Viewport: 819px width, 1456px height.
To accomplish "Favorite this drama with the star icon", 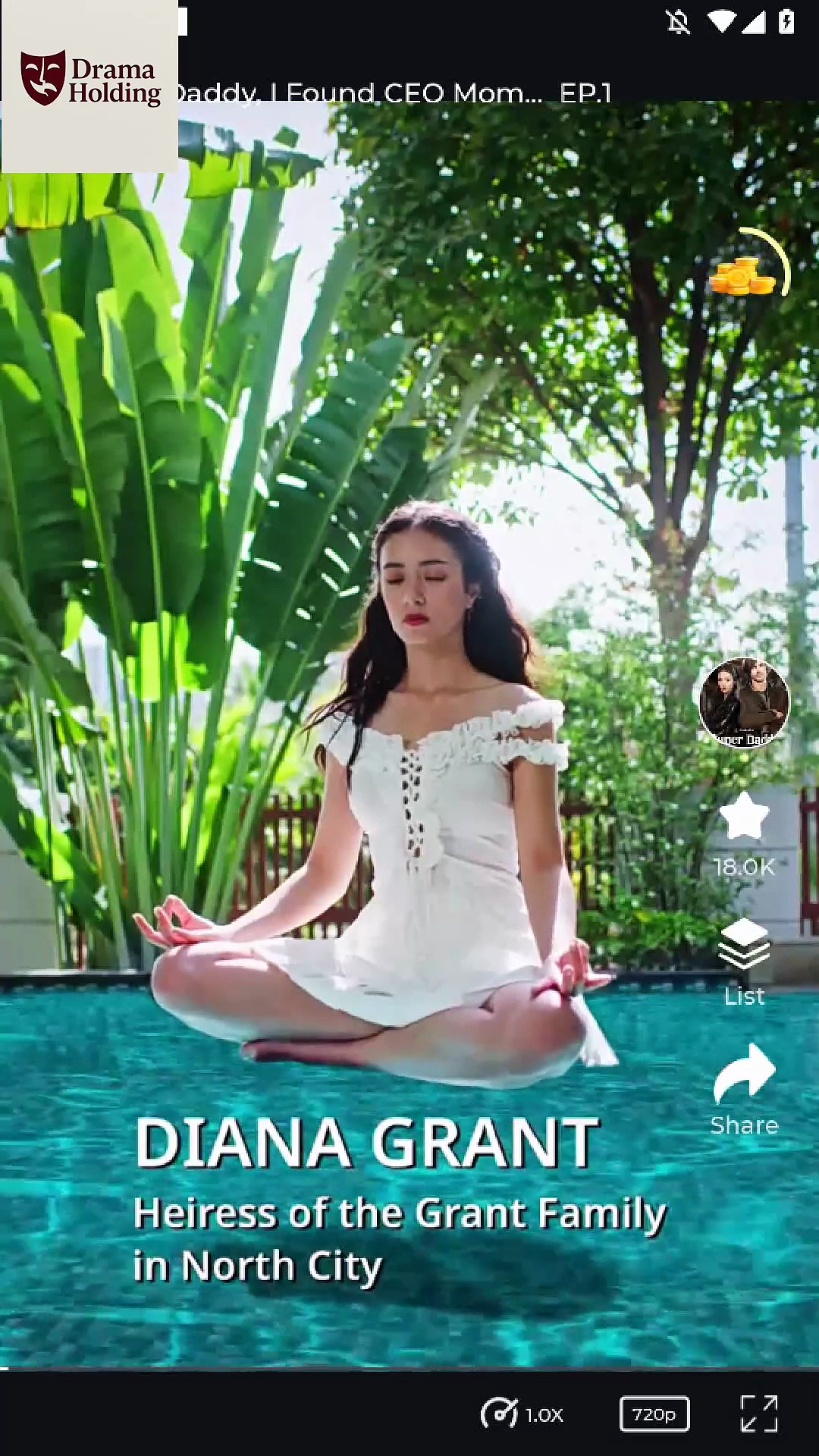I will tap(744, 817).
